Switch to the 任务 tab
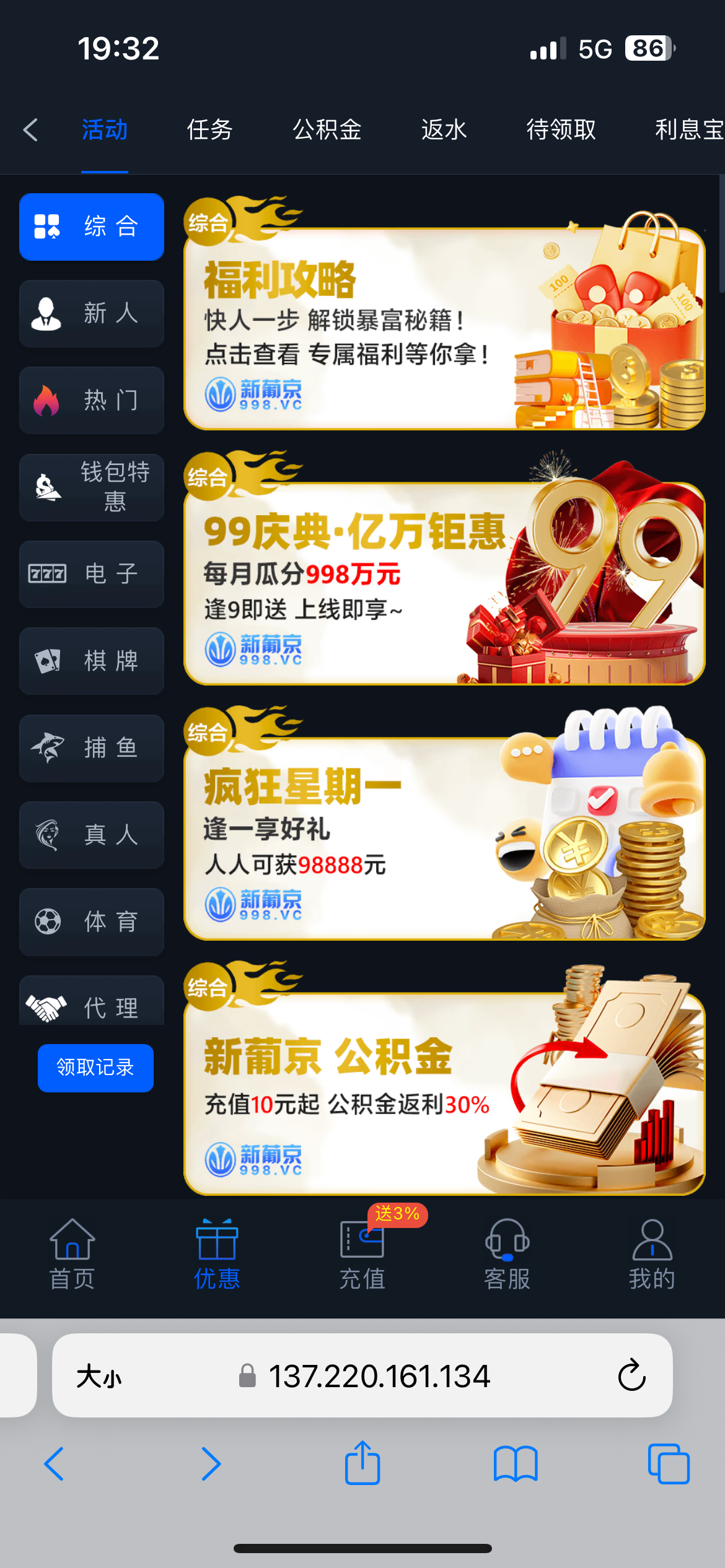 209,130
